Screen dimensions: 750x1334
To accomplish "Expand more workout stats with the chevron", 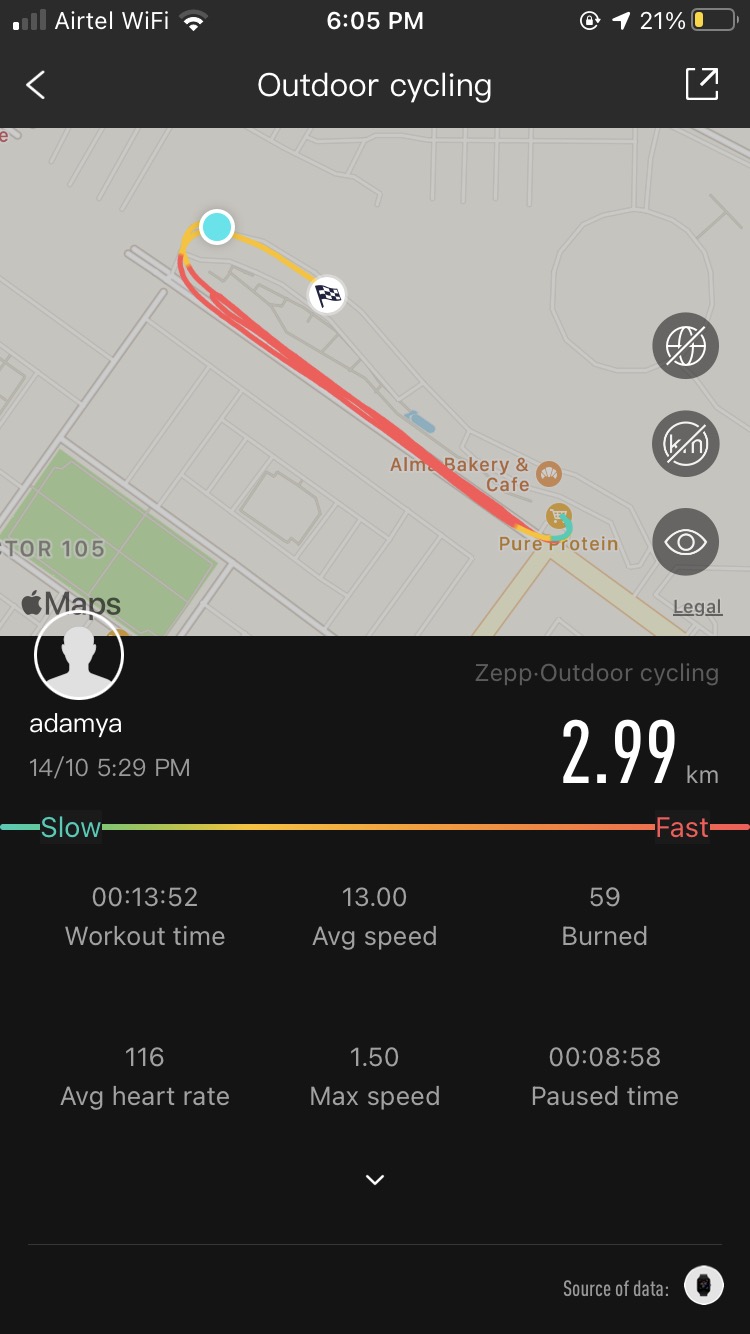I will click(x=375, y=1180).
